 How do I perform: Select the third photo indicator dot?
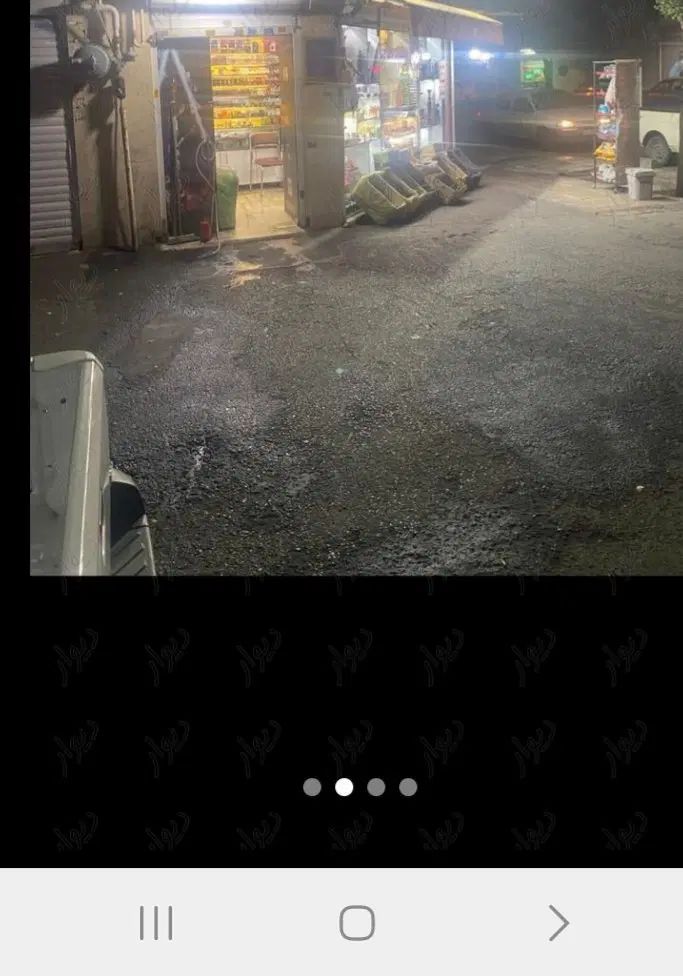point(376,787)
